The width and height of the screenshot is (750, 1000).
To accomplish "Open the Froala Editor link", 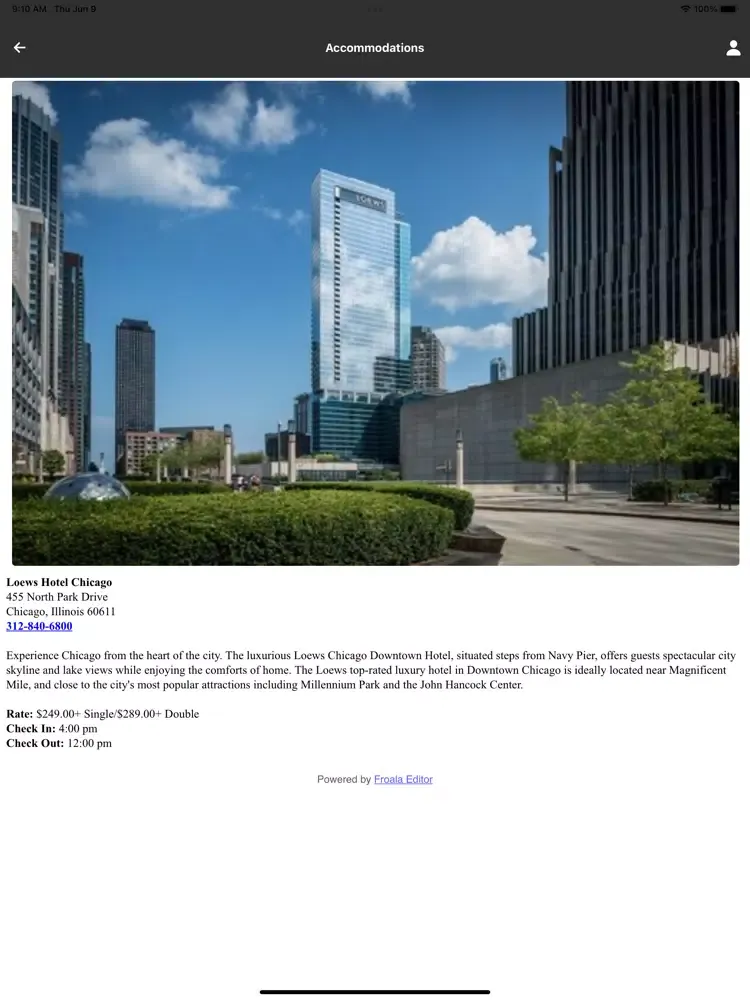I will [x=403, y=779].
